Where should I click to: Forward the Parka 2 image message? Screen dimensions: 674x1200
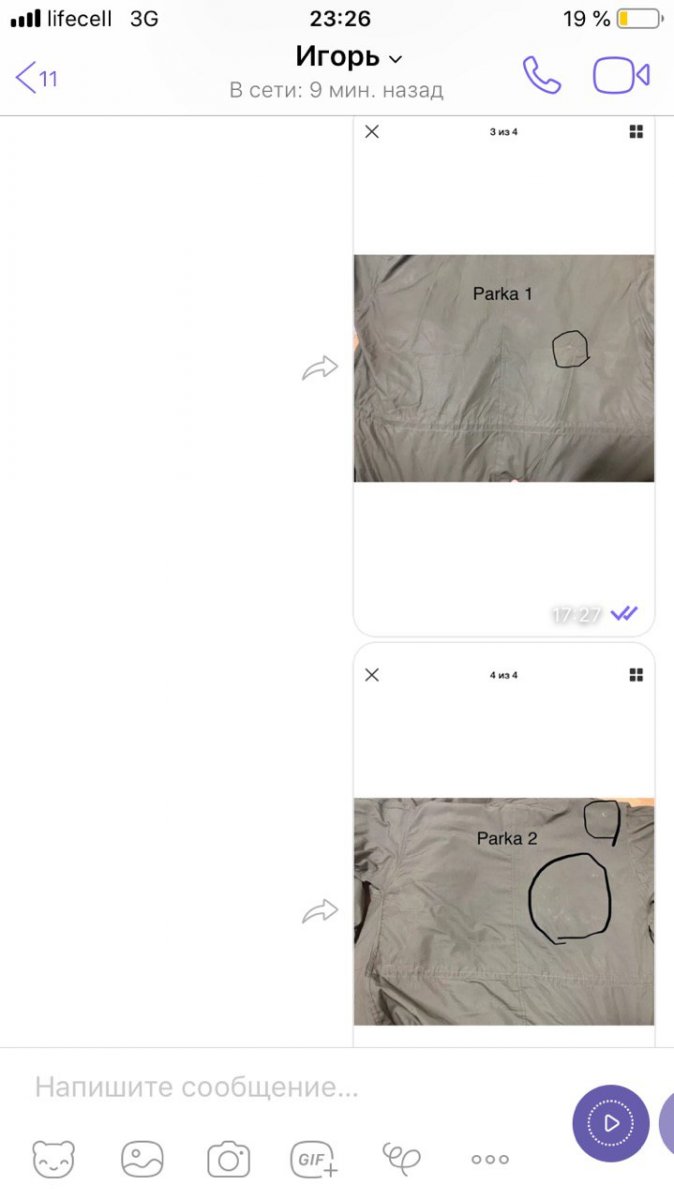[x=320, y=911]
